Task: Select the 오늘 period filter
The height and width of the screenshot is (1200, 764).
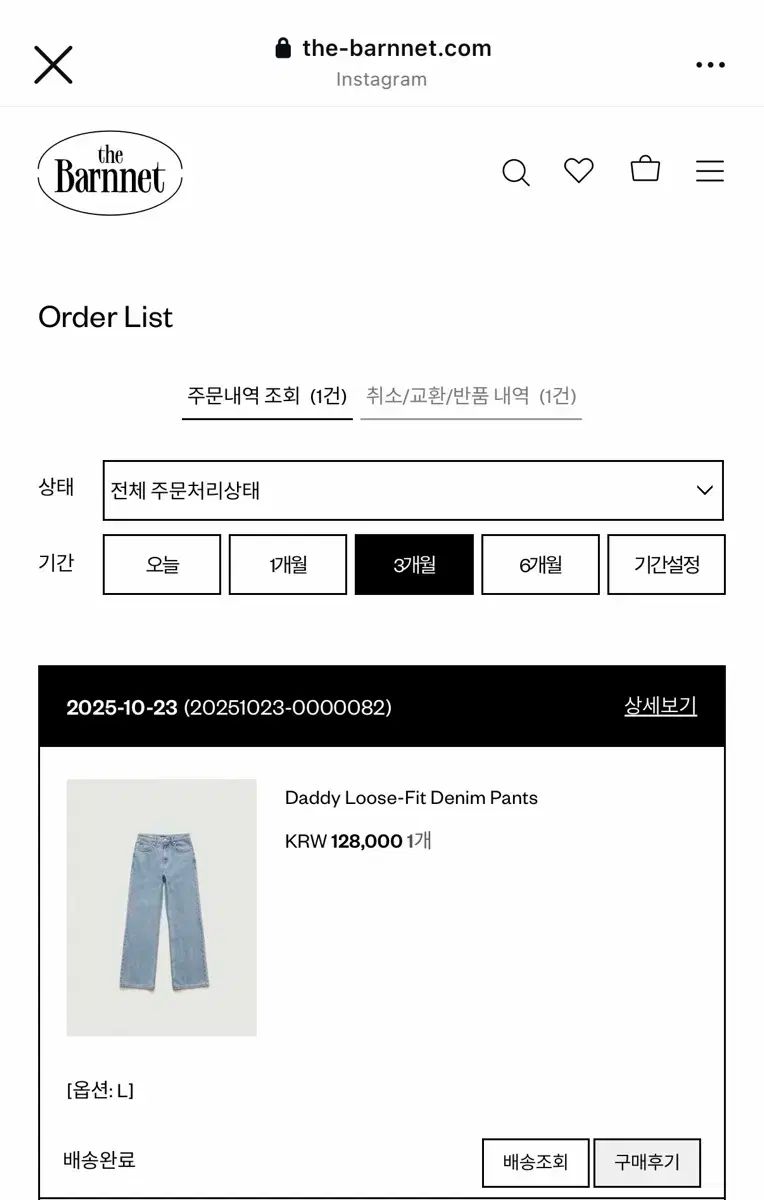Action: click(x=162, y=564)
